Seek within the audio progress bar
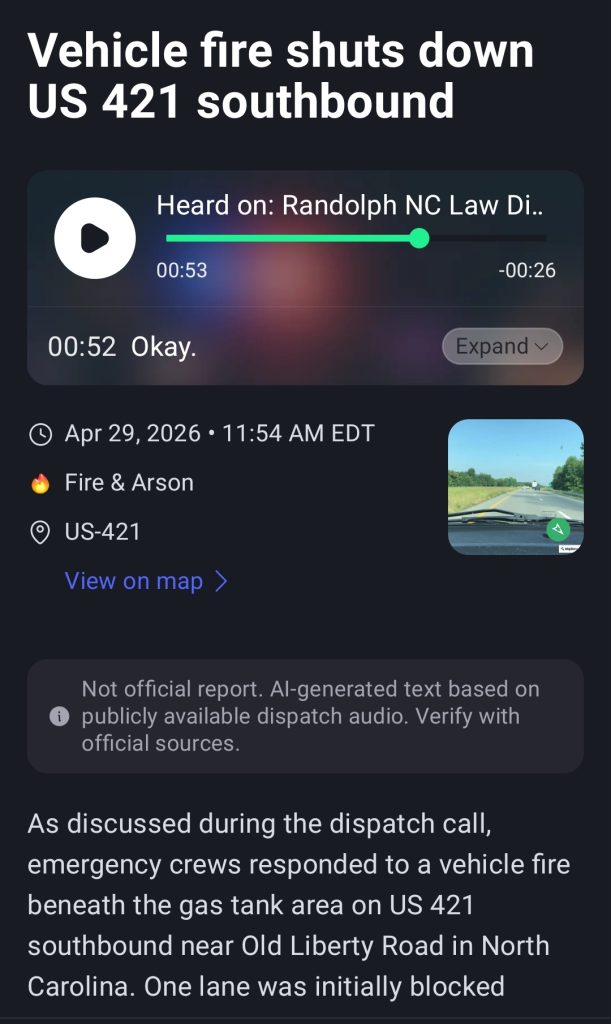This screenshot has height=1024, width=611. coord(355,238)
